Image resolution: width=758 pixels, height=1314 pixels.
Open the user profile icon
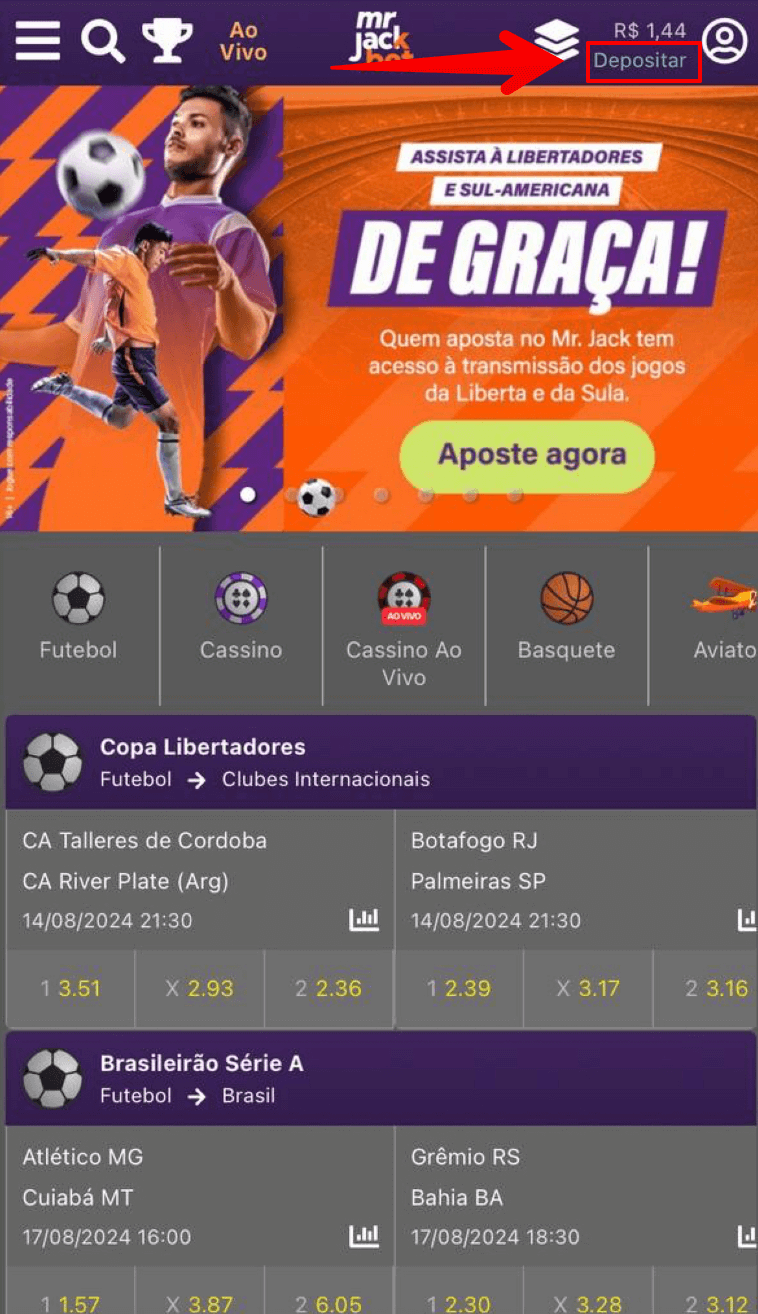pos(724,41)
